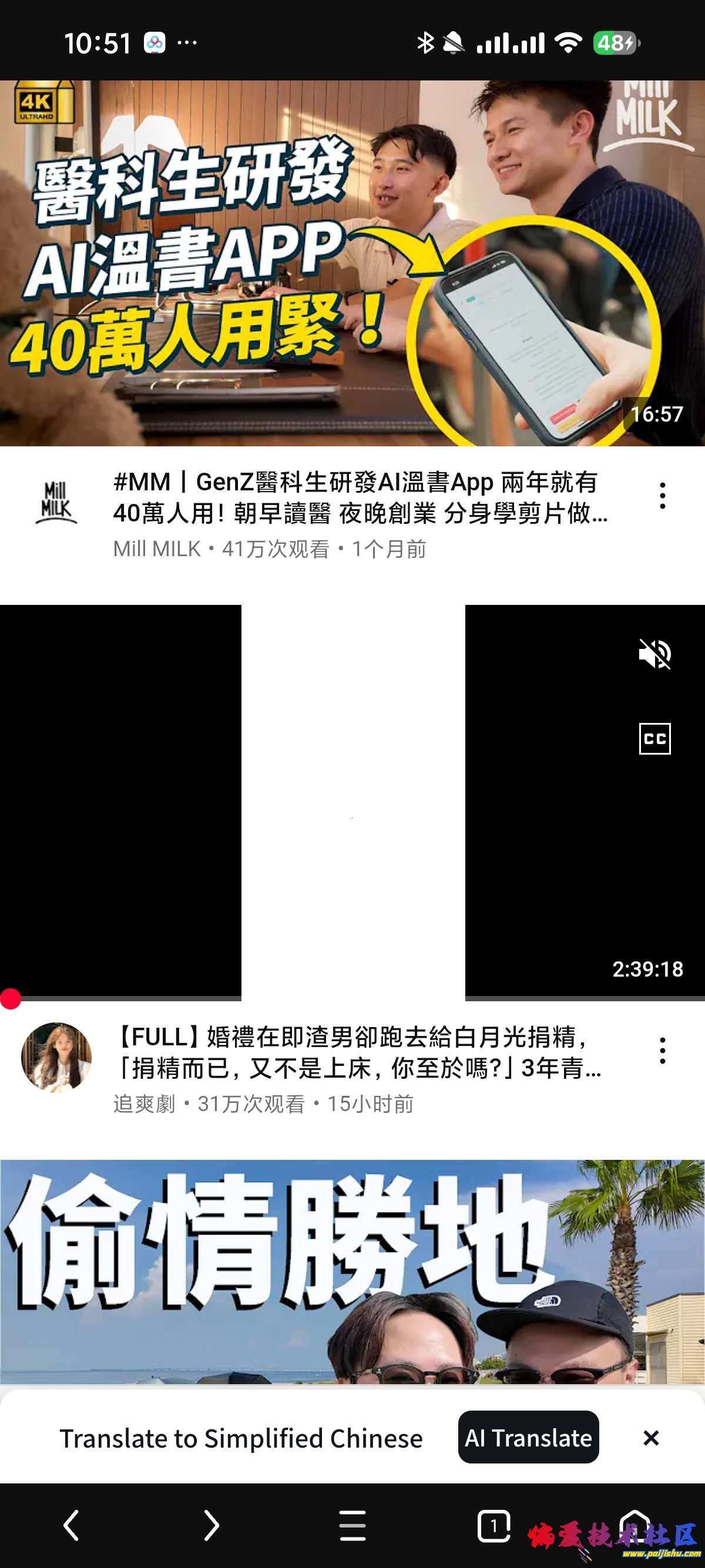Open the 偷情勝地 video thumbnail
Screen dimensions: 705x1568
pyautogui.click(x=352, y=1272)
